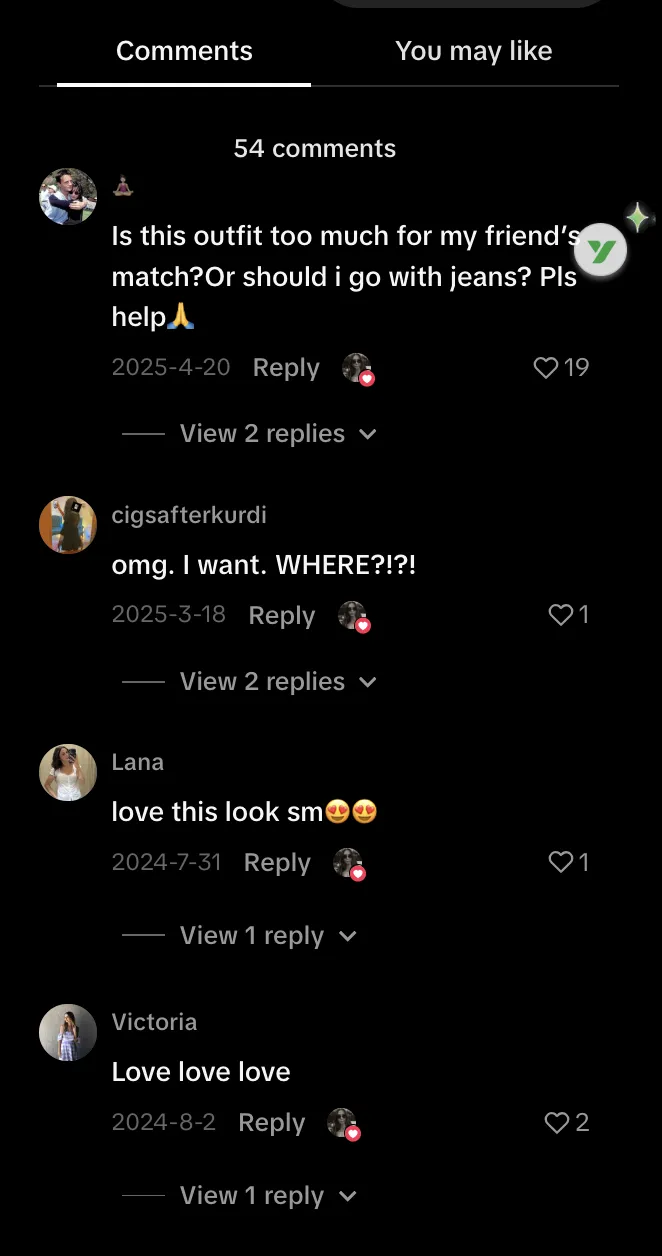Image resolution: width=662 pixels, height=1256 pixels.
Task: Expand the reply under Lana's comment
Action: tap(252, 936)
